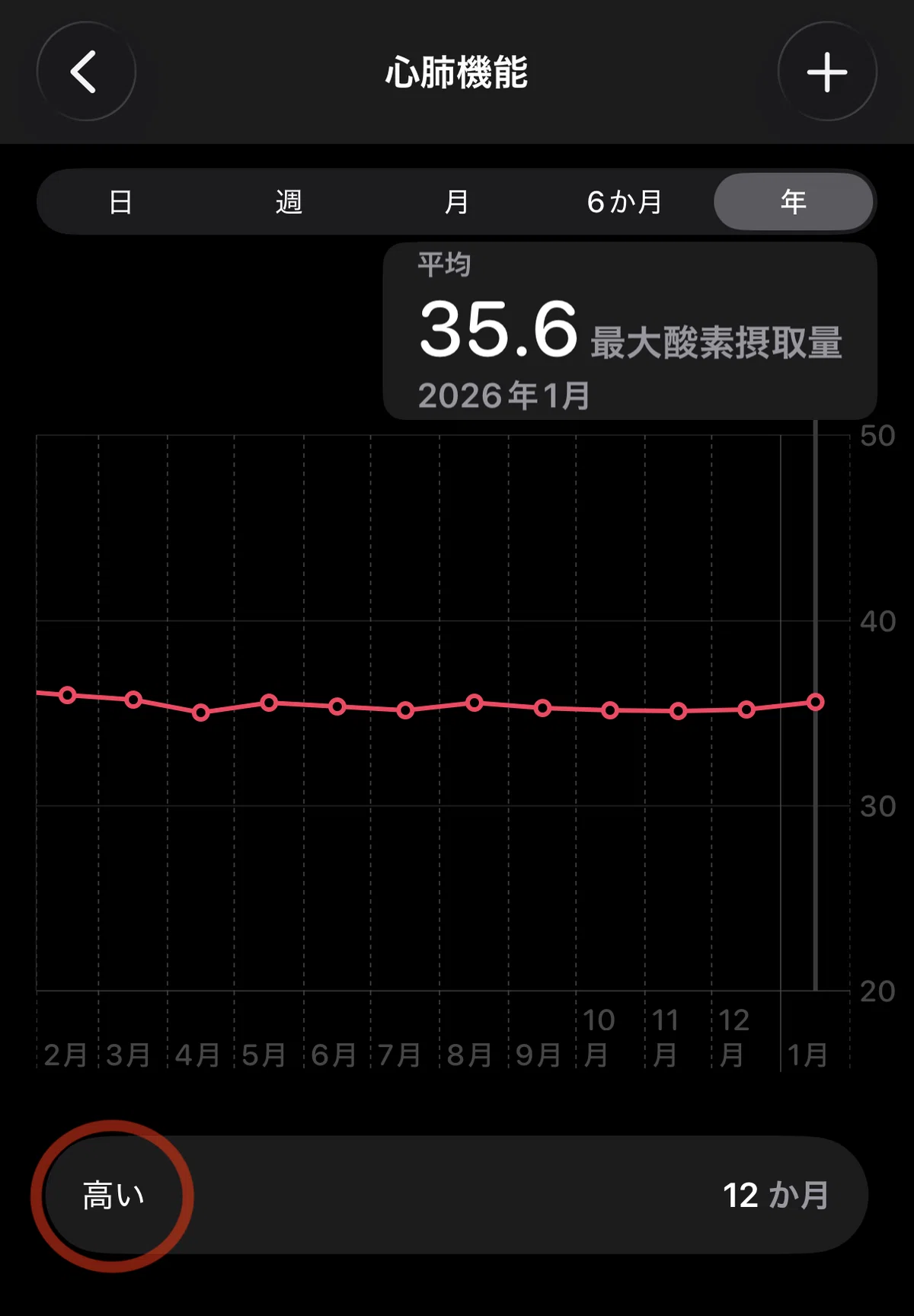This screenshot has width=914, height=1316.
Task: Switch to the 日 range
Action: point(120,202)
